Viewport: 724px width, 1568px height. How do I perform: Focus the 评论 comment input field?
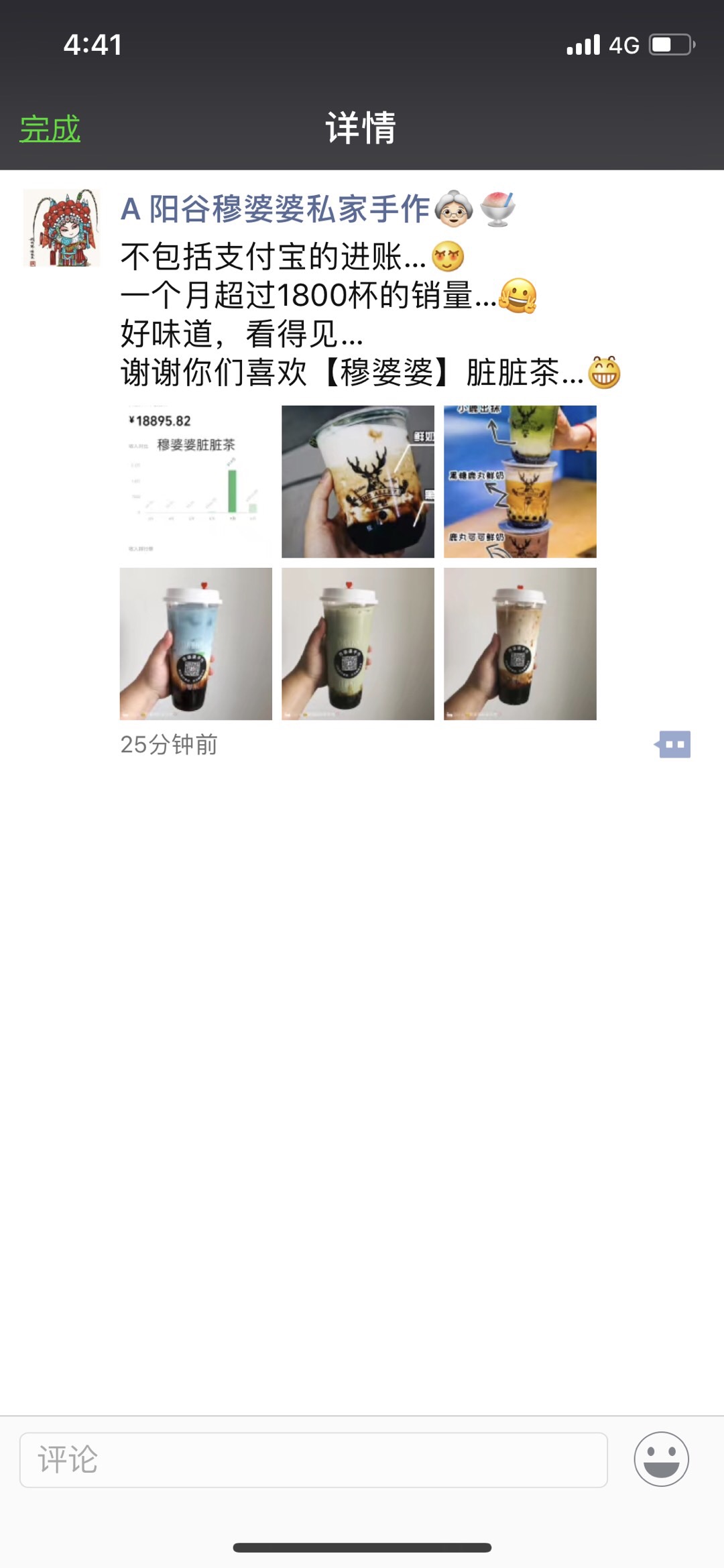[x=314, y=1459]
